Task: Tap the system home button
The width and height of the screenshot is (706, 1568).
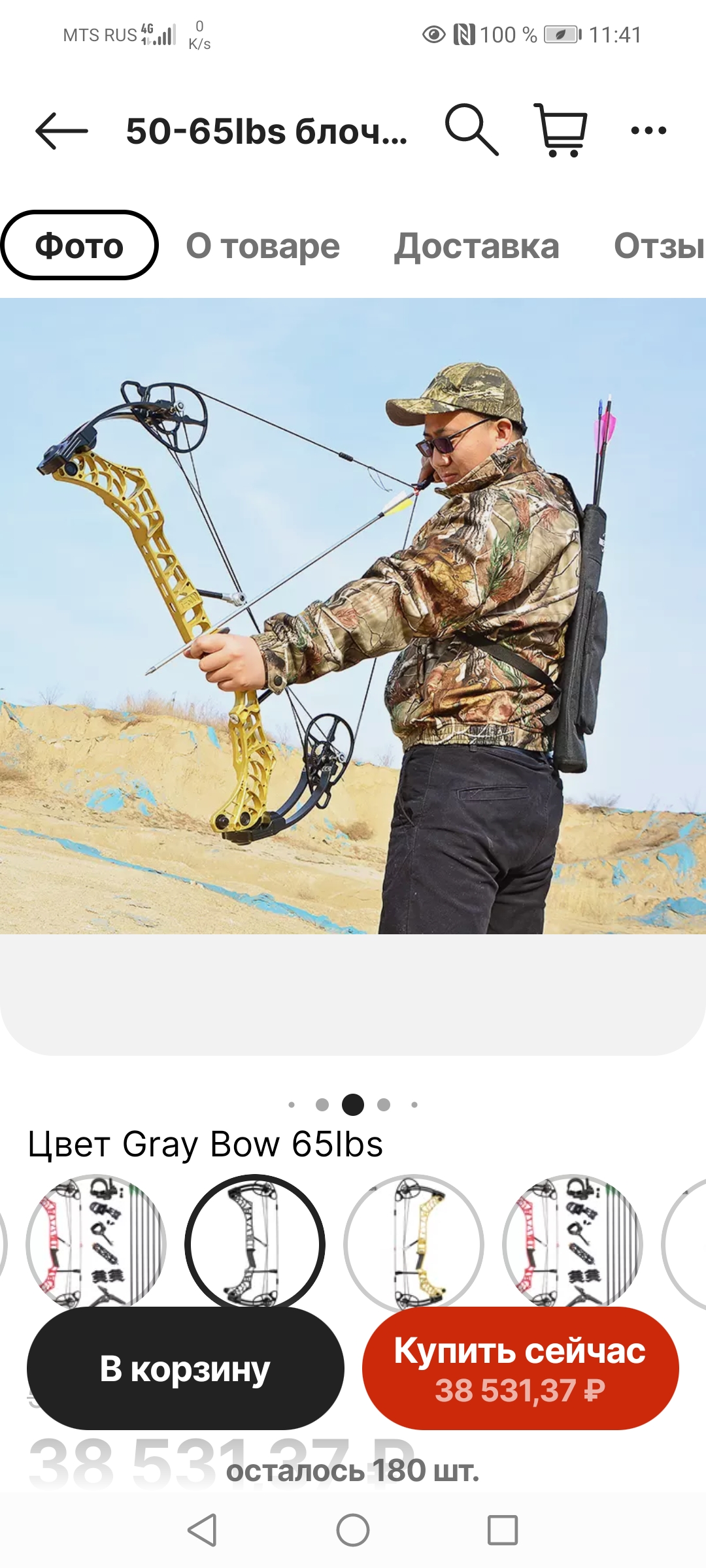Action: tap(353, 1530)
